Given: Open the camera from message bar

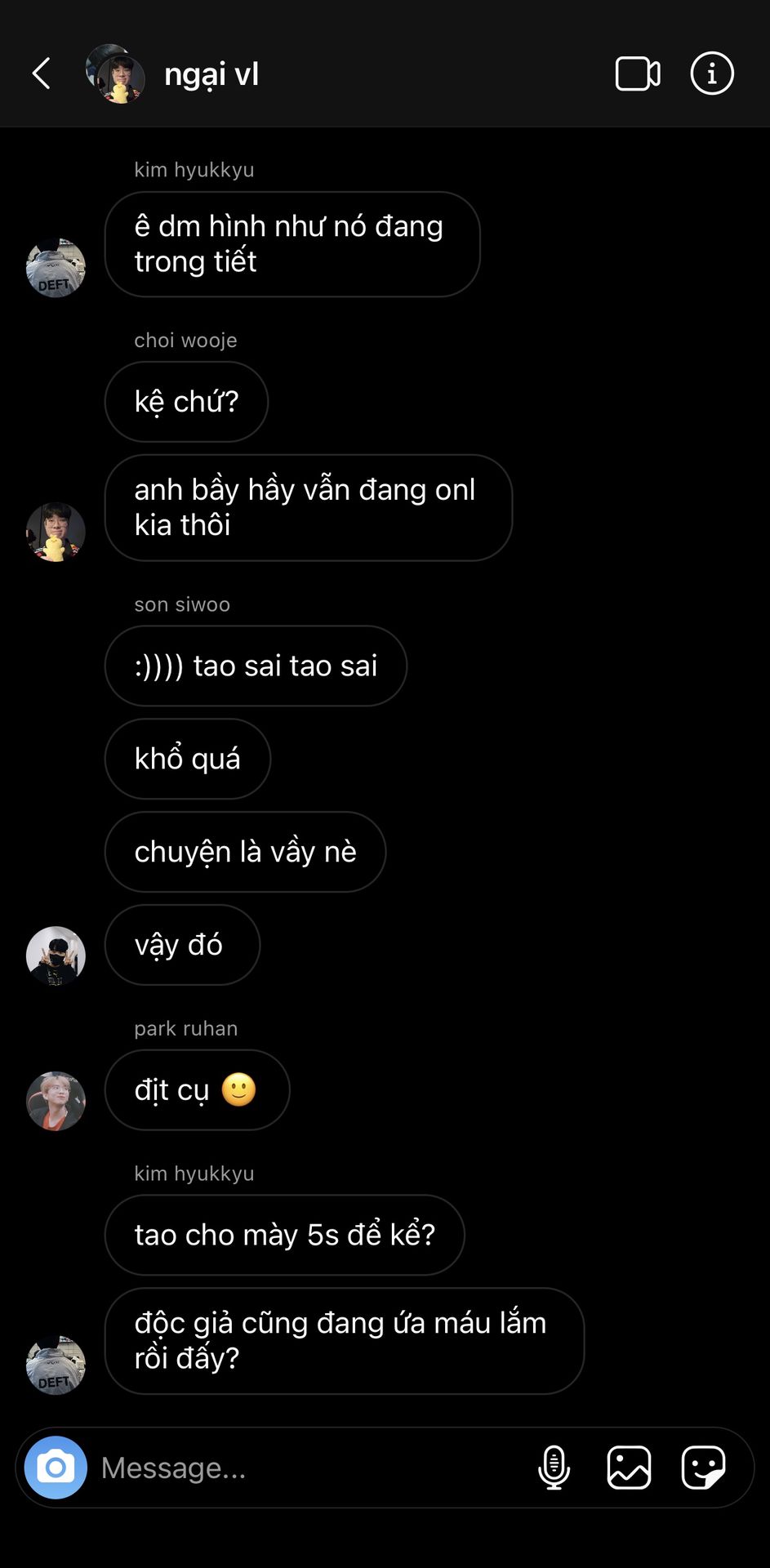Looking at the screenshot, I should [x=56, y=1468].
